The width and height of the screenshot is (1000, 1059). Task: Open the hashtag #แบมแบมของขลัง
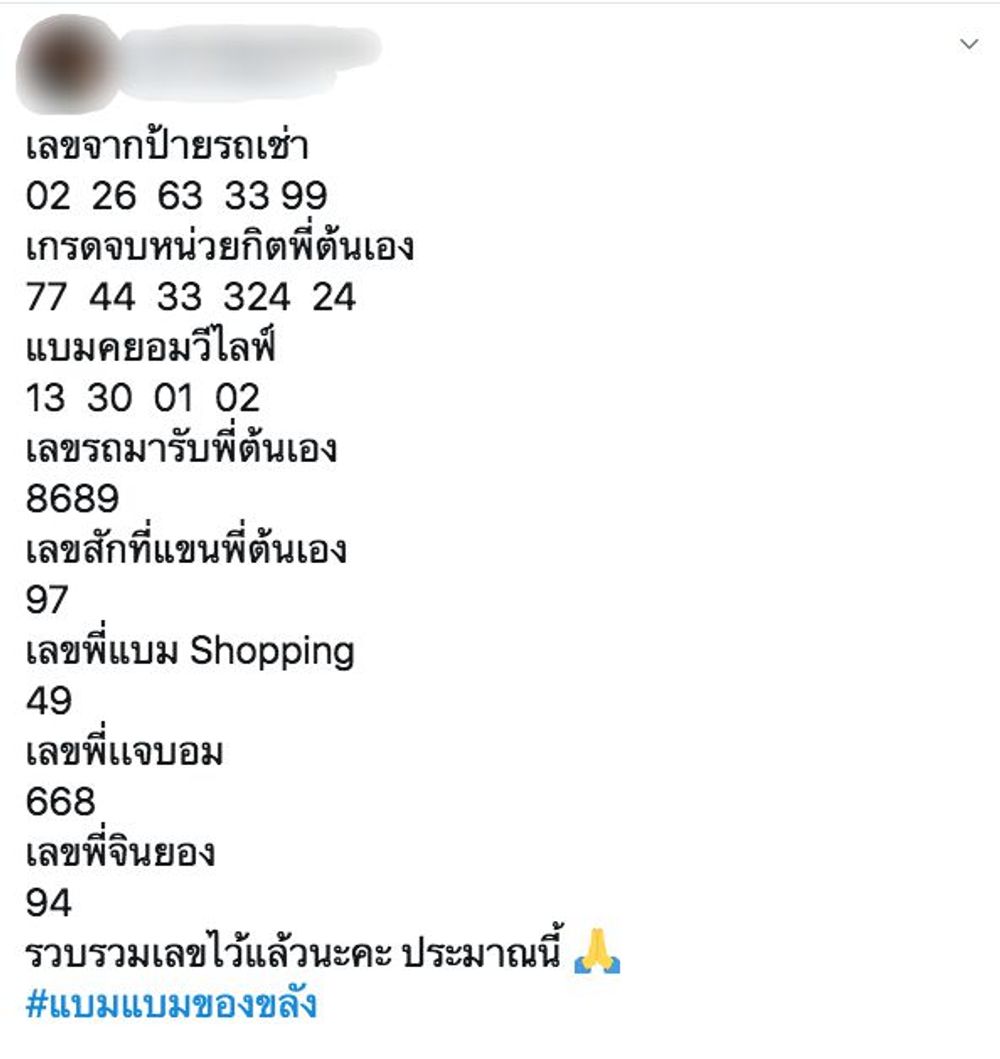(171, 1004)
